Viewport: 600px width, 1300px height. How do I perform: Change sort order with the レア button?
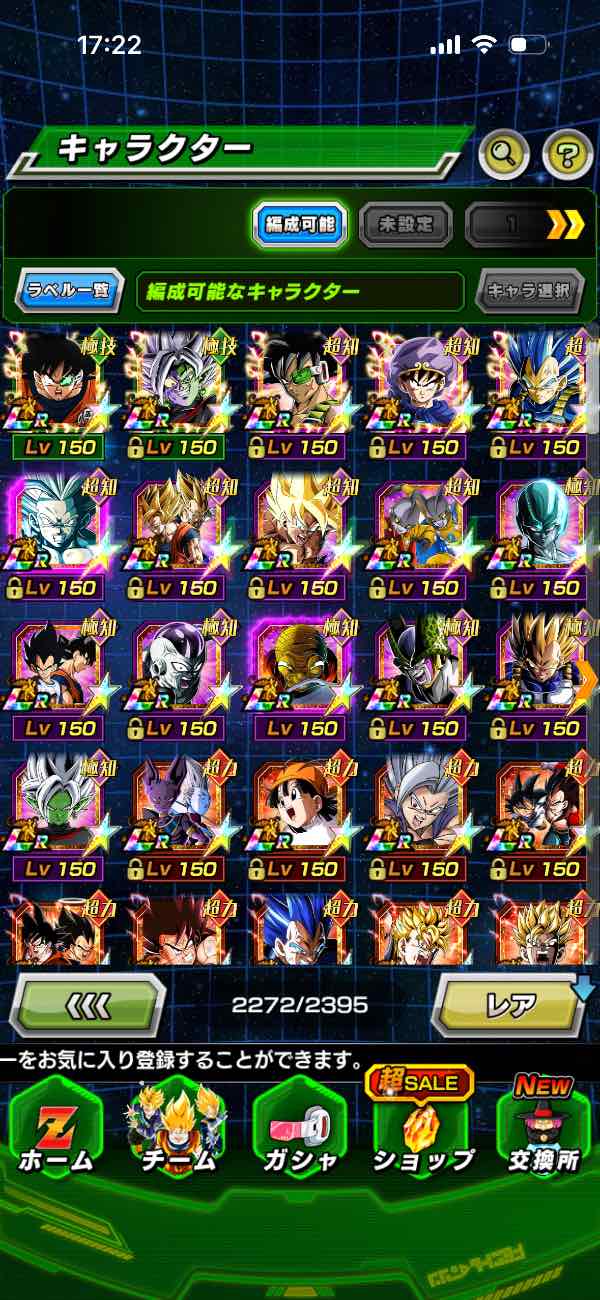[x=512, y=1004]
